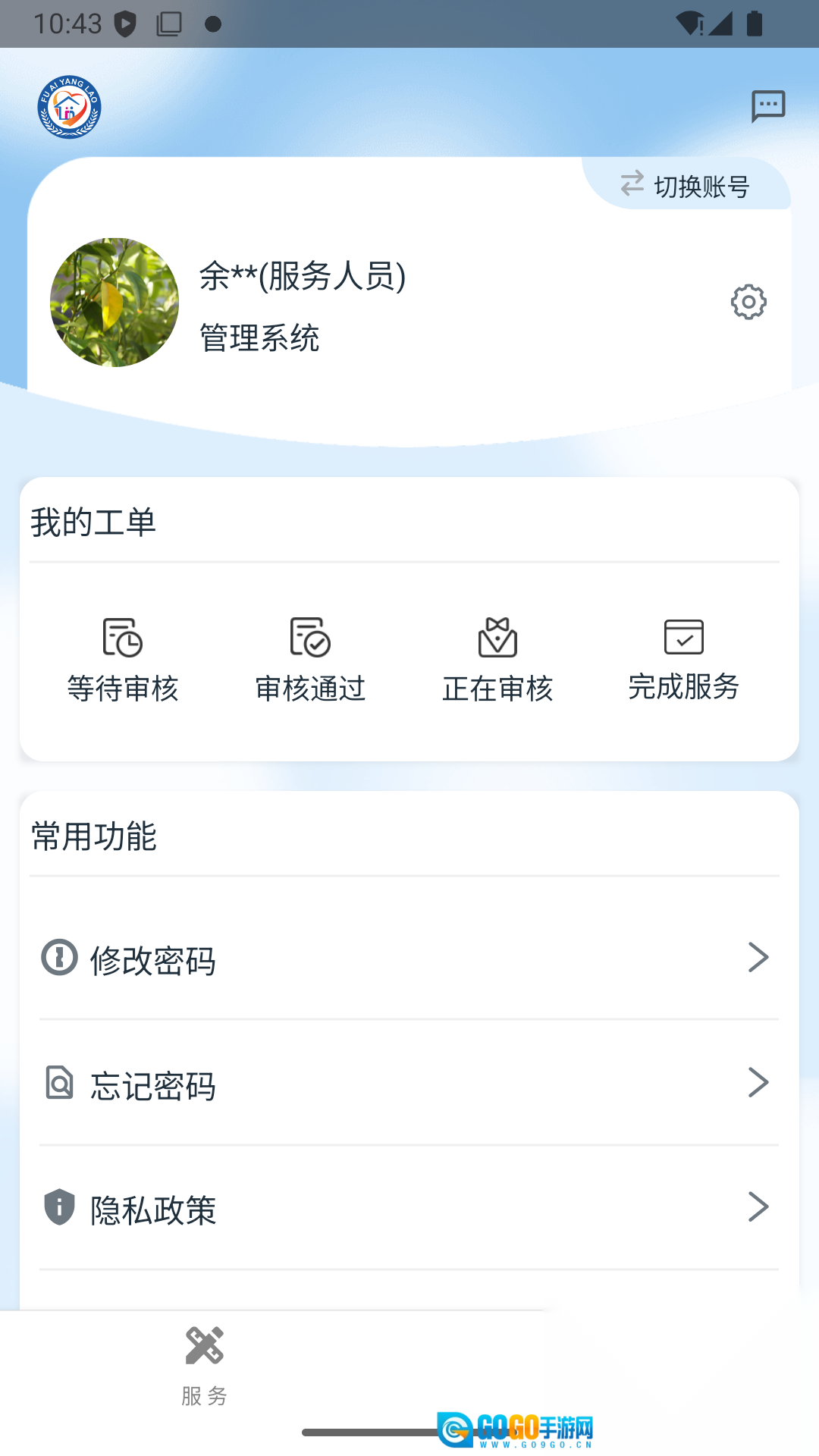Click the 忘记密码 search document icon
This screenshot has height=1456, width=819.
click(60, 1084)
